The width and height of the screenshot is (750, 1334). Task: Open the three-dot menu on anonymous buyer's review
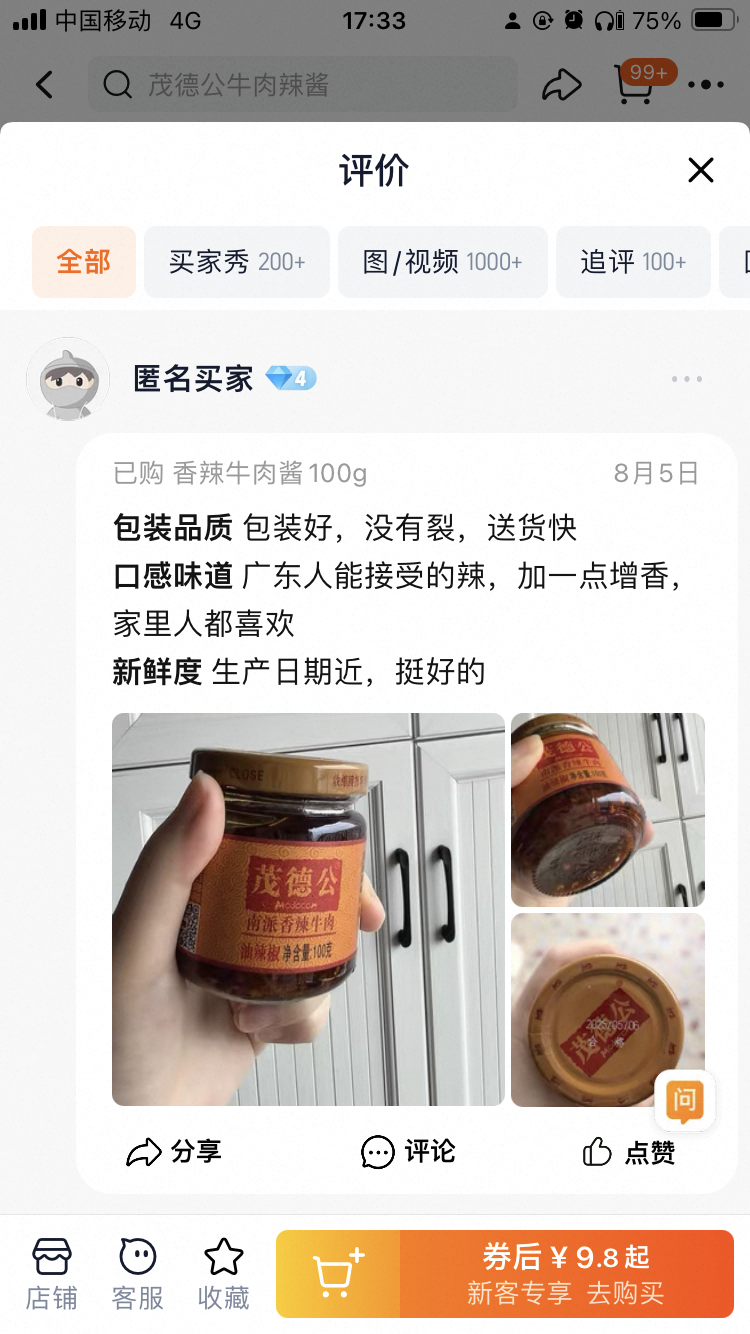click(687, 379)
